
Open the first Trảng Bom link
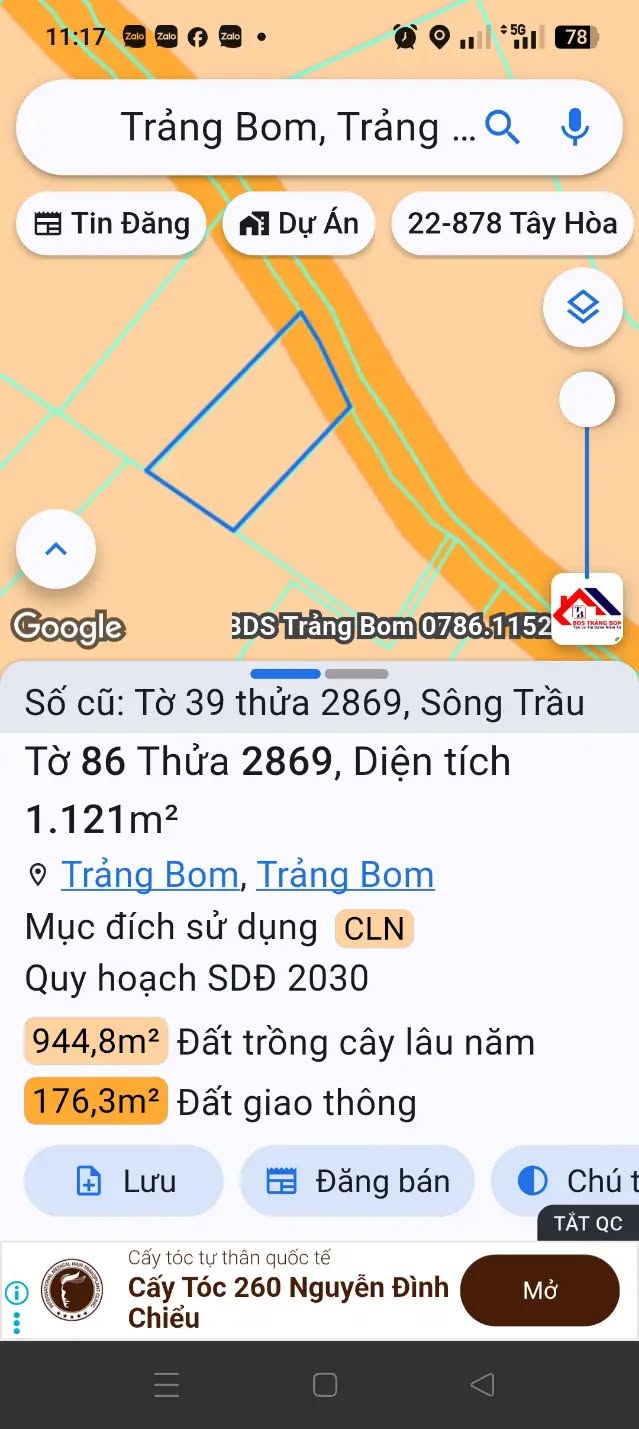[150, 875]
